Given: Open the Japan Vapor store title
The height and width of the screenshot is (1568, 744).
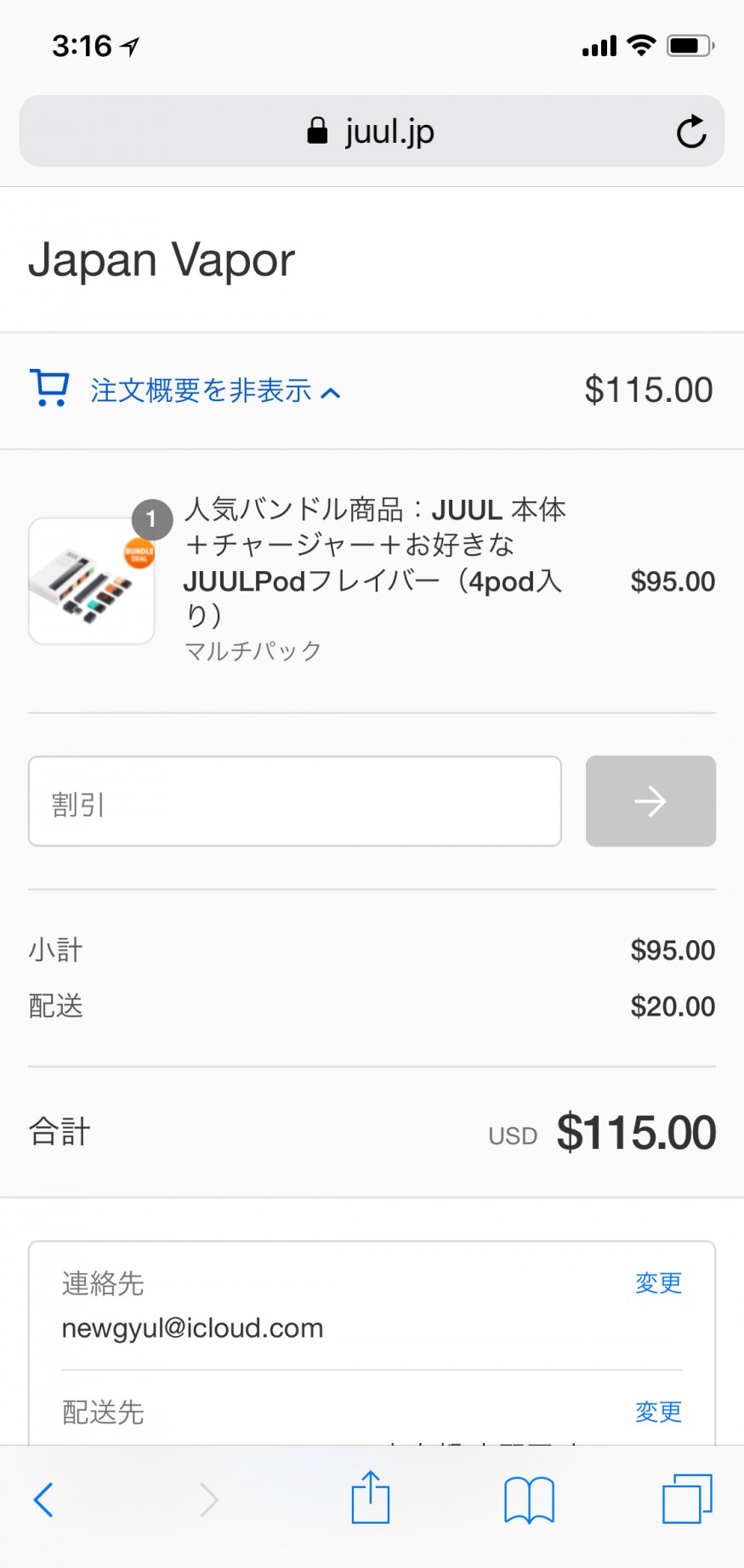Looking at the screenshot, I should (x=162, y=260).
